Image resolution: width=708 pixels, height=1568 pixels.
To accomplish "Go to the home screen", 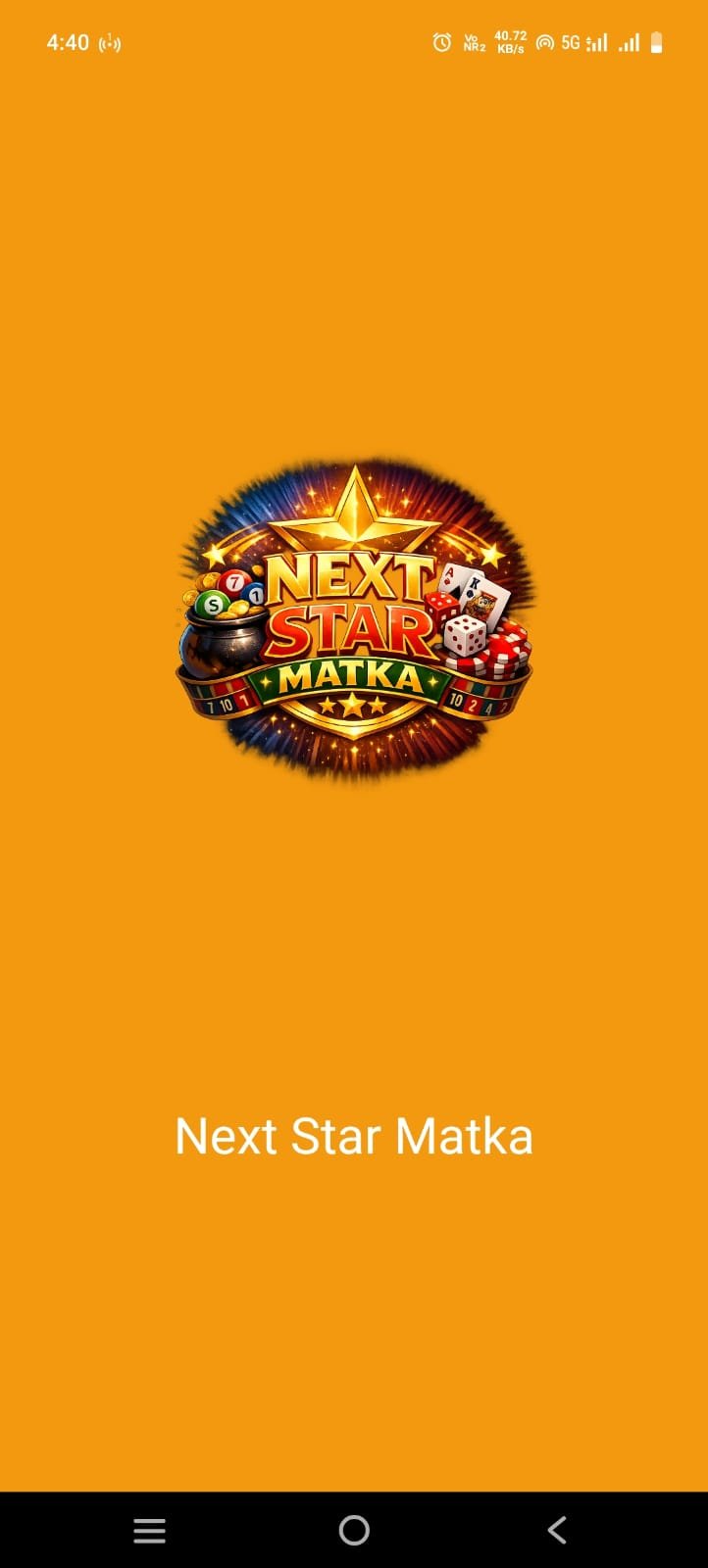I will [354, 1530].
